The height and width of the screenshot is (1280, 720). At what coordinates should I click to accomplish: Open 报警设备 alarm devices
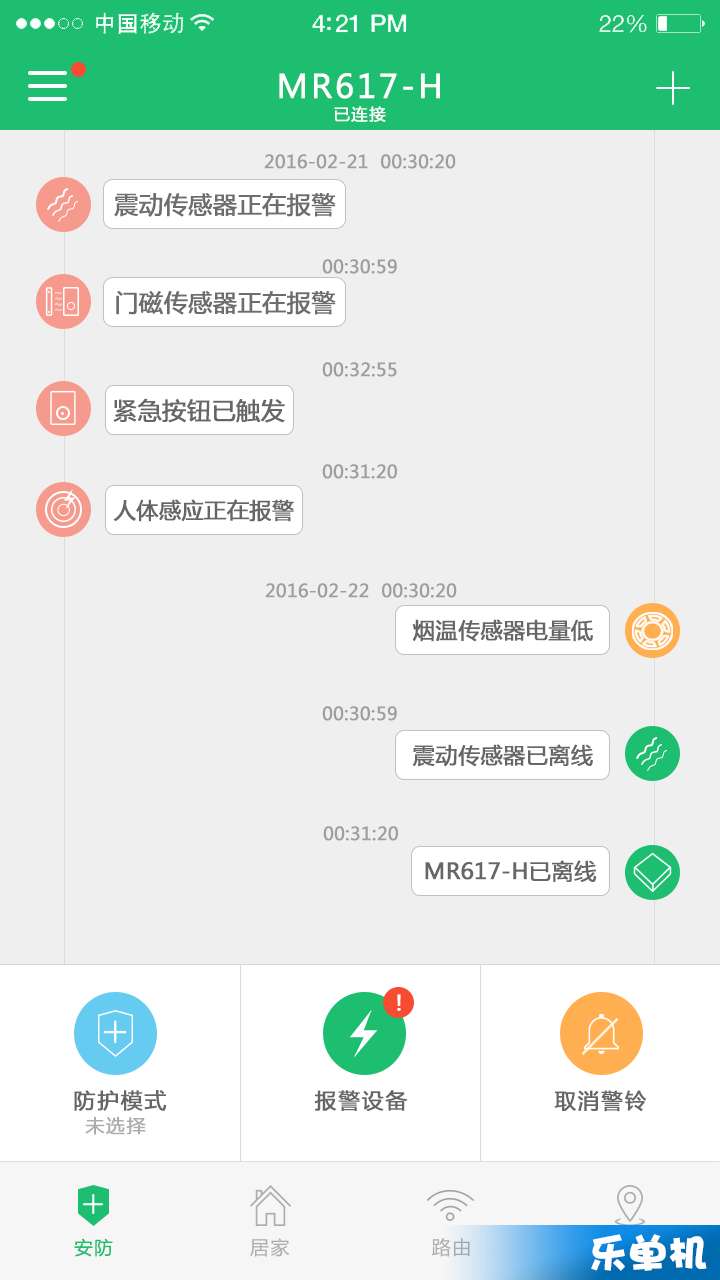point(361,1064)
